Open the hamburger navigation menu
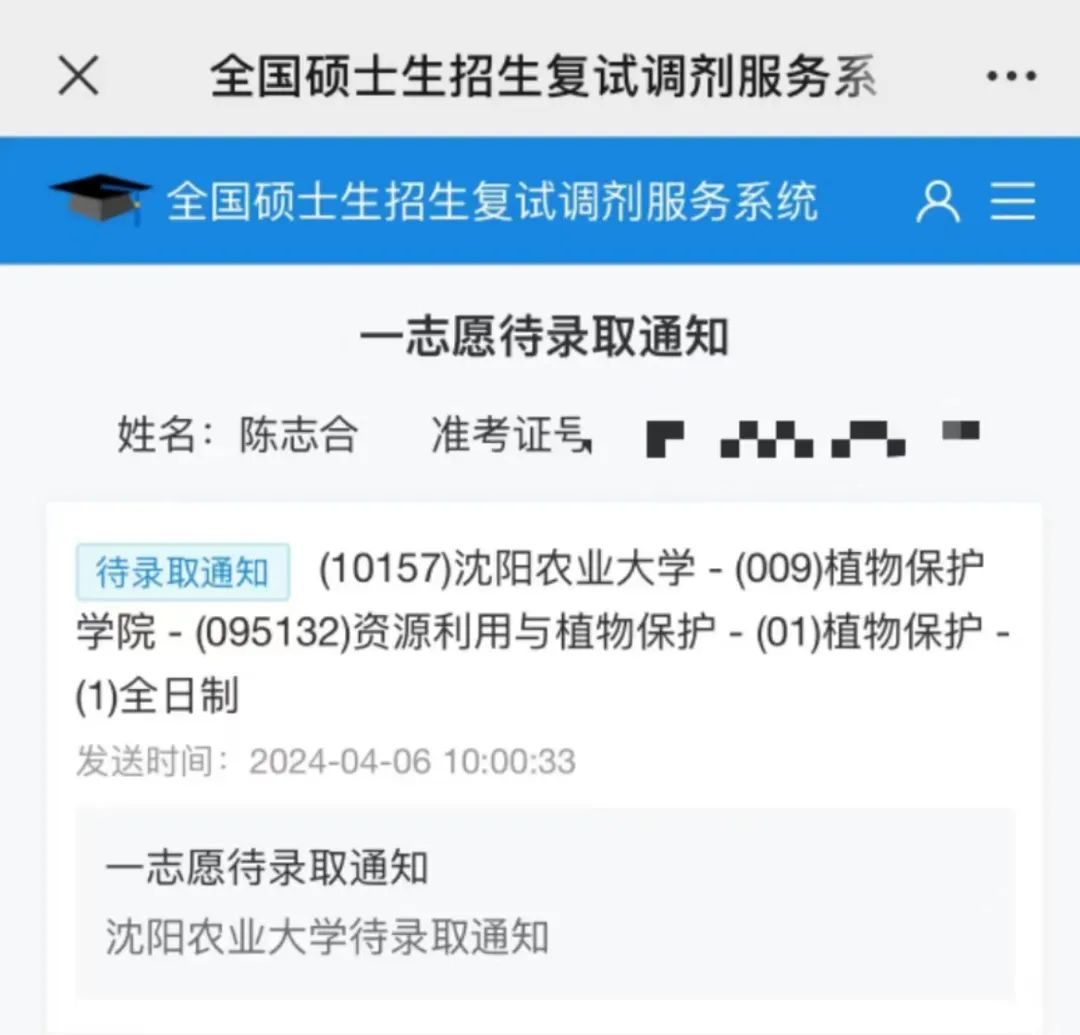The image size is (1080, 1035). click(1013, 201)
